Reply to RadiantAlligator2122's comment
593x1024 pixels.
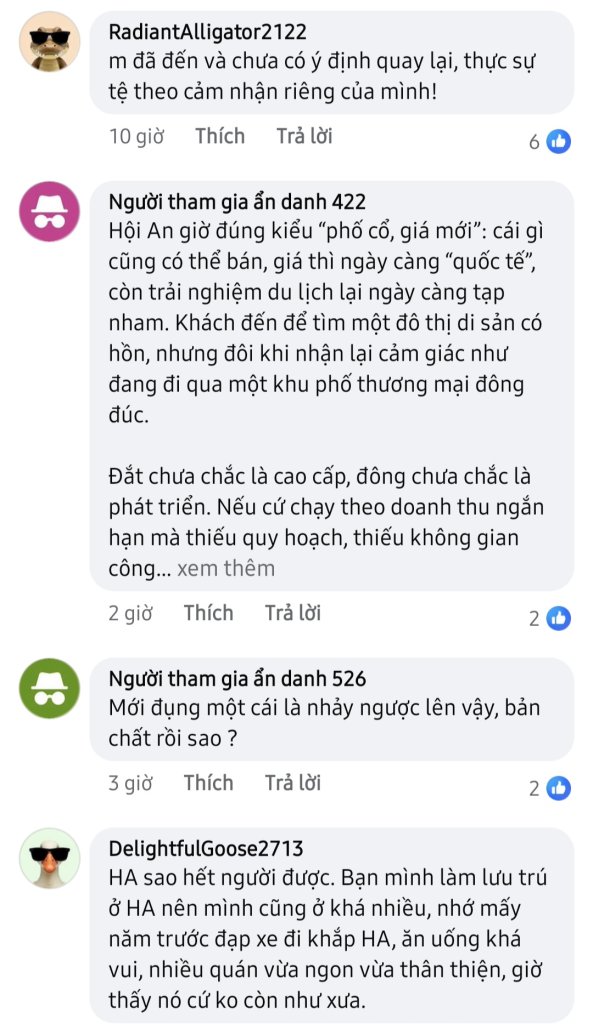[x=304, y=136]
